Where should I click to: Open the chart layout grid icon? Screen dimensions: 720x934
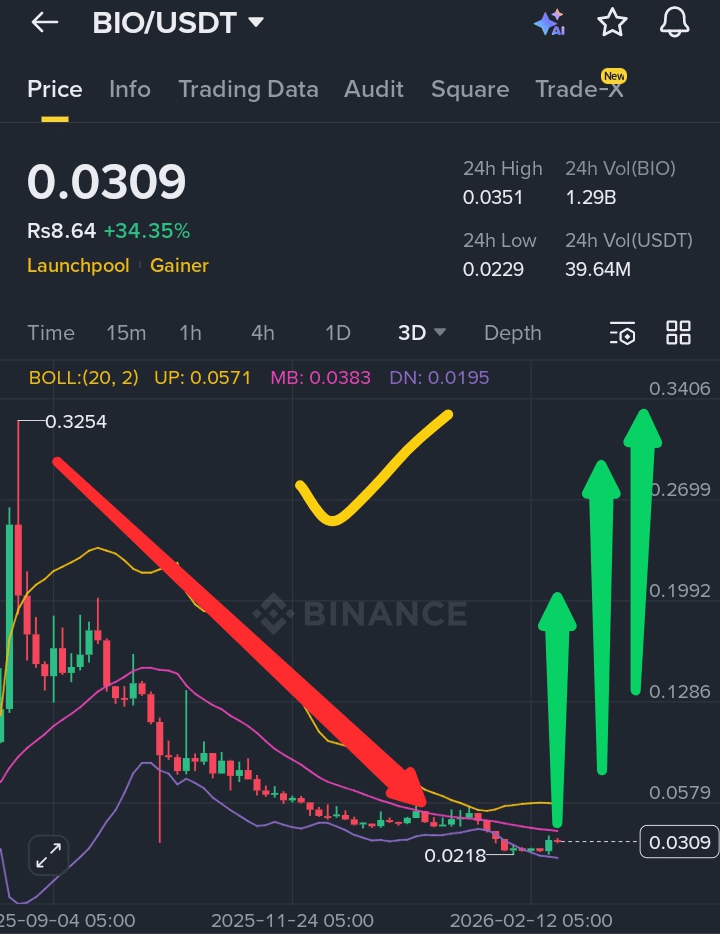[678, 333]
